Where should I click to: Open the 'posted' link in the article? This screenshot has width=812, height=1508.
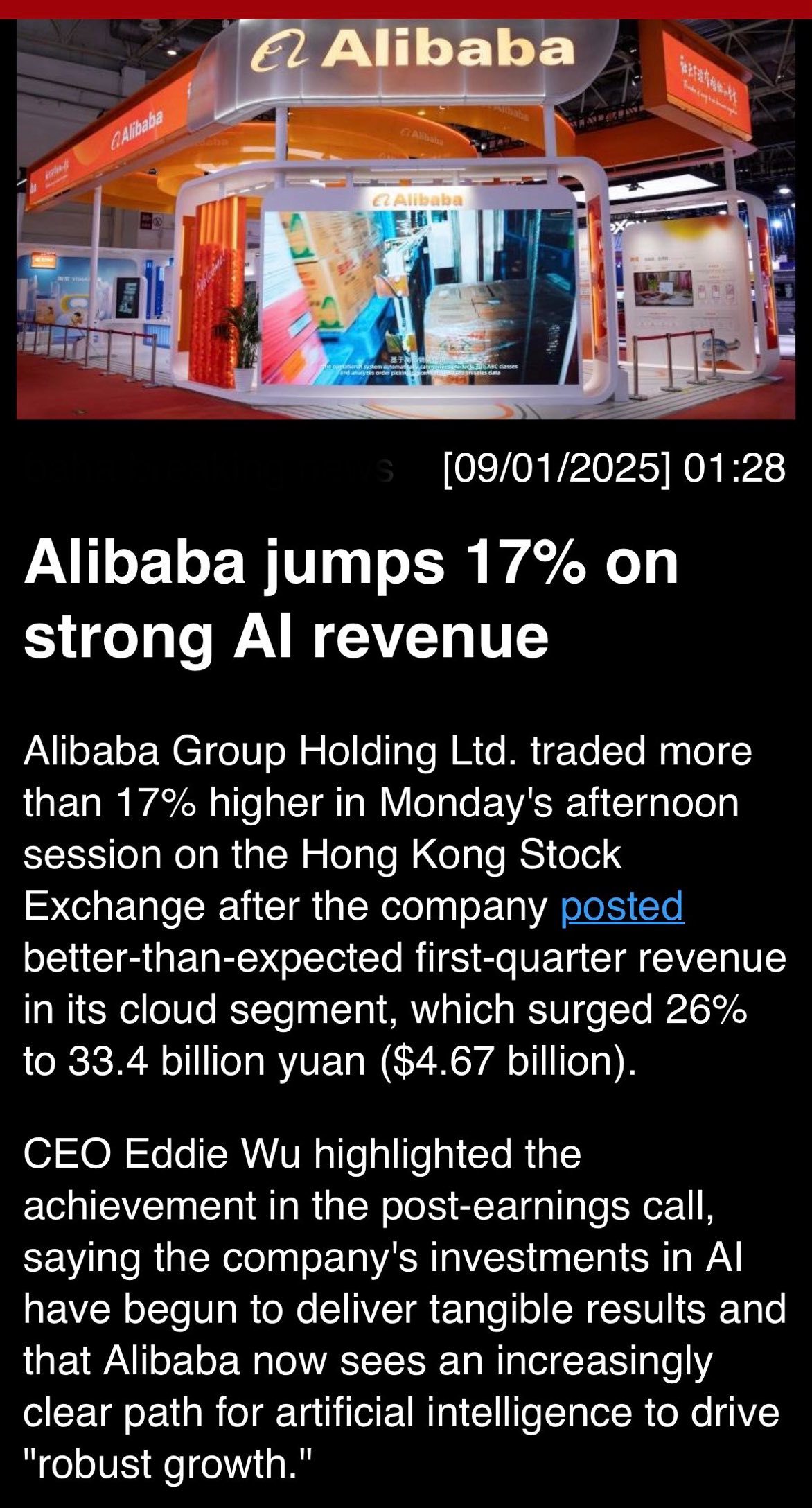tap(621, 907)
